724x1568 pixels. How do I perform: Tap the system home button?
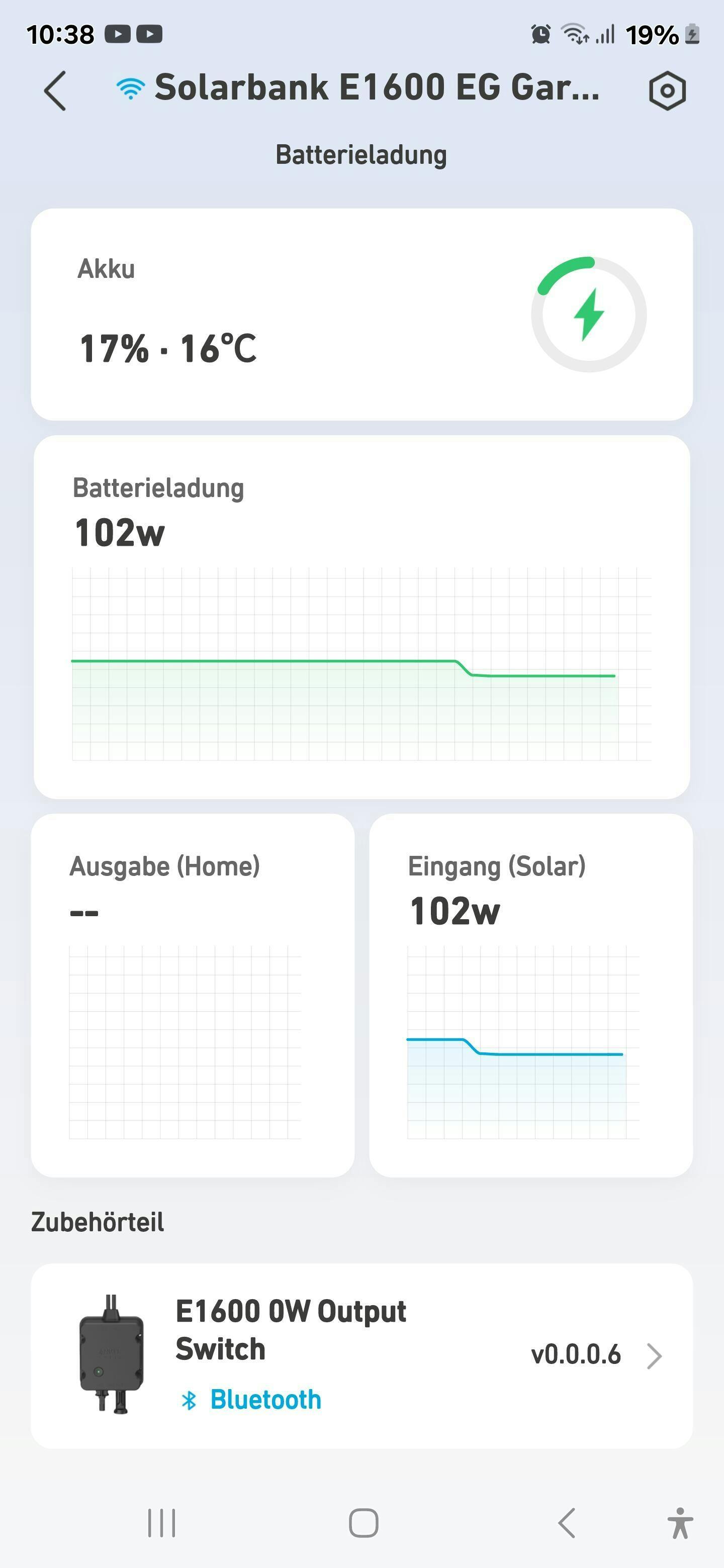click(364, 1523)
